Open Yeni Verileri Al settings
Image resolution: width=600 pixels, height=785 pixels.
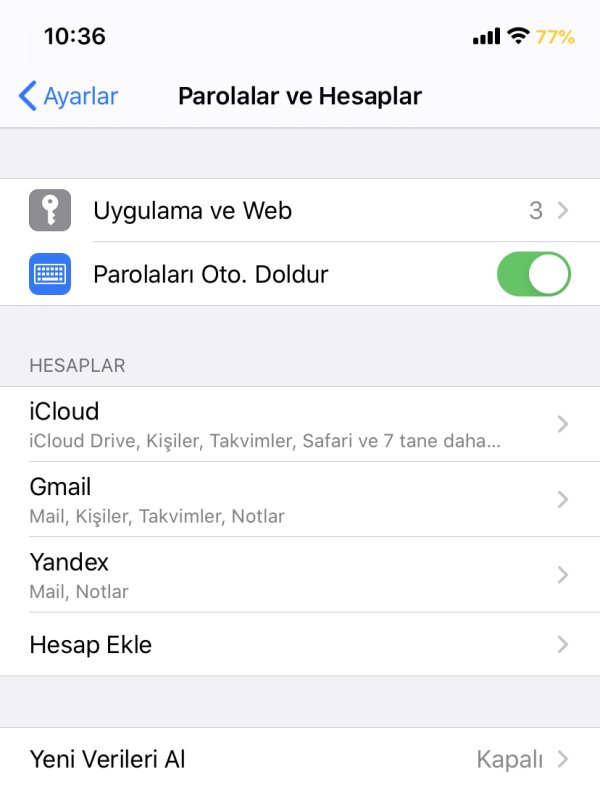click(x=300, y=759)
